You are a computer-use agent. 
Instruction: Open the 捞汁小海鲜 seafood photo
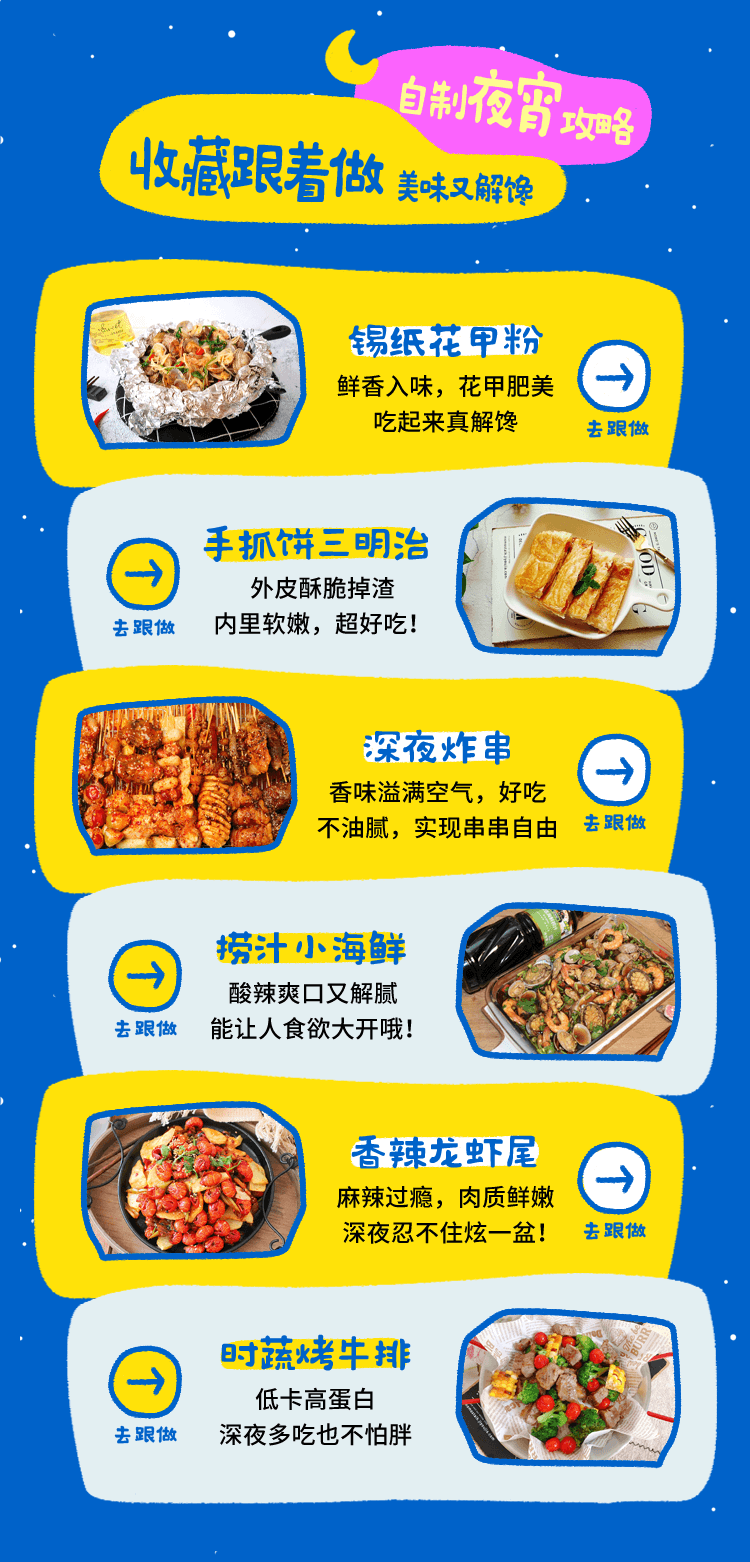(567, 980)
